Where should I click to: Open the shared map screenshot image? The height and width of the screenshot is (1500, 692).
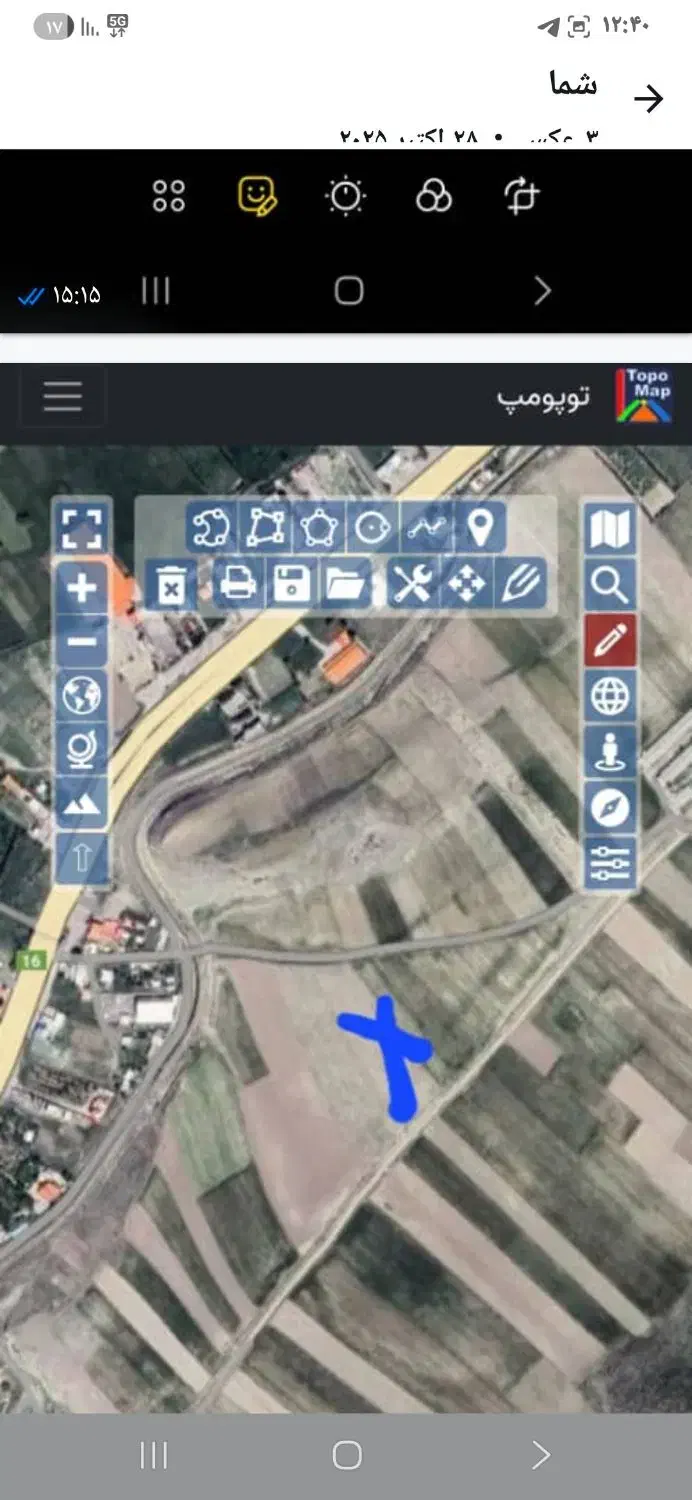coord(346,880)
